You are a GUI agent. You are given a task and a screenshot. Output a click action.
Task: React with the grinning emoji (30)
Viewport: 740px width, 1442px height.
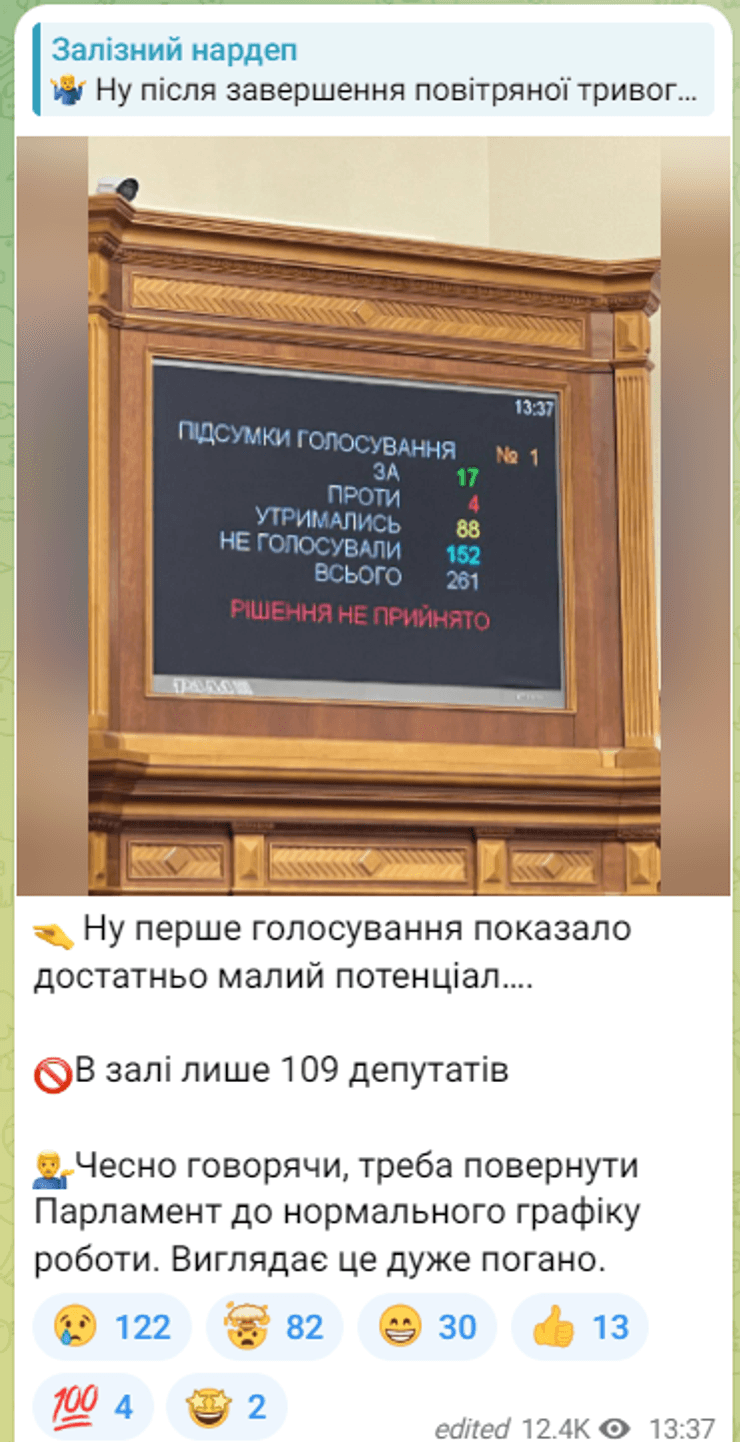tap(427, 1327)
